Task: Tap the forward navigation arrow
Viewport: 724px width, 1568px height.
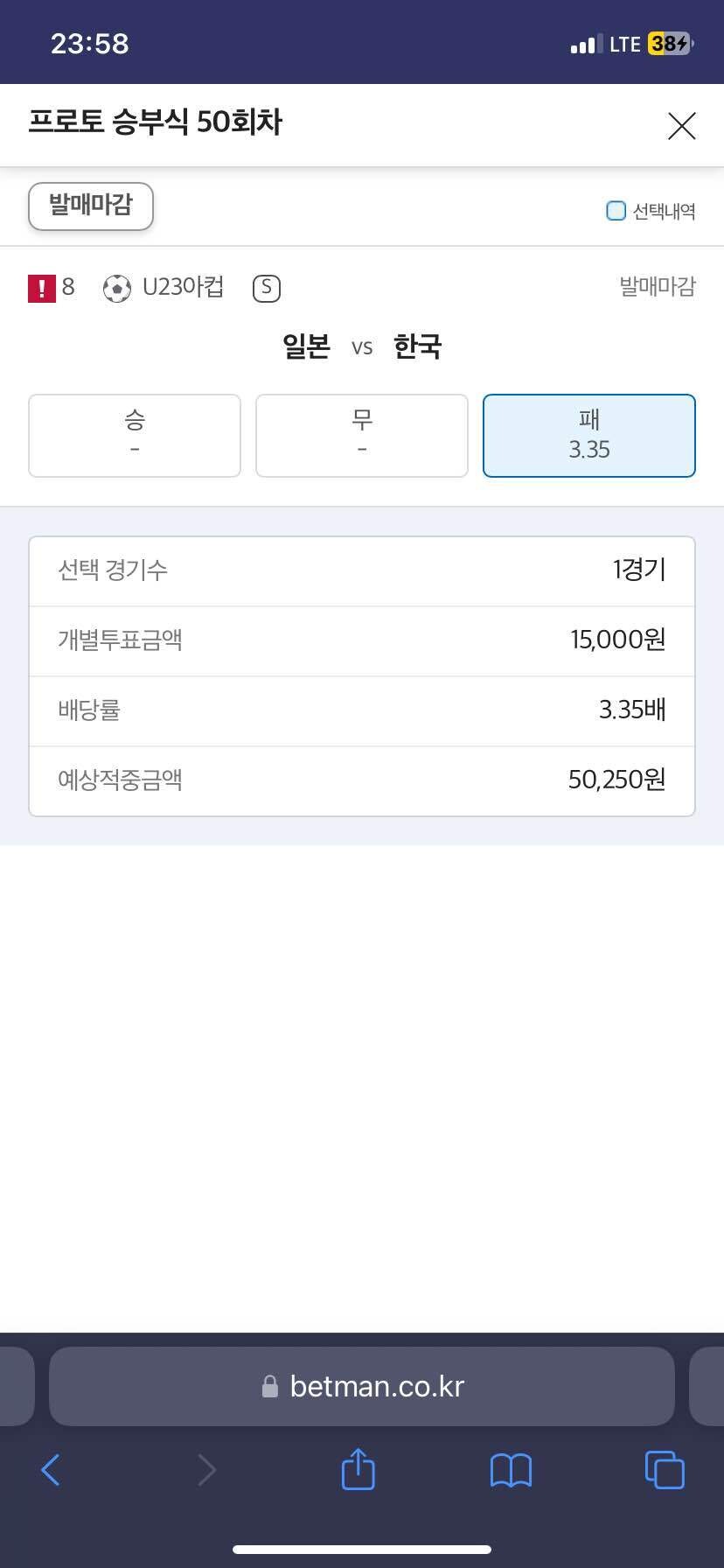Action: coord(206,1470)
